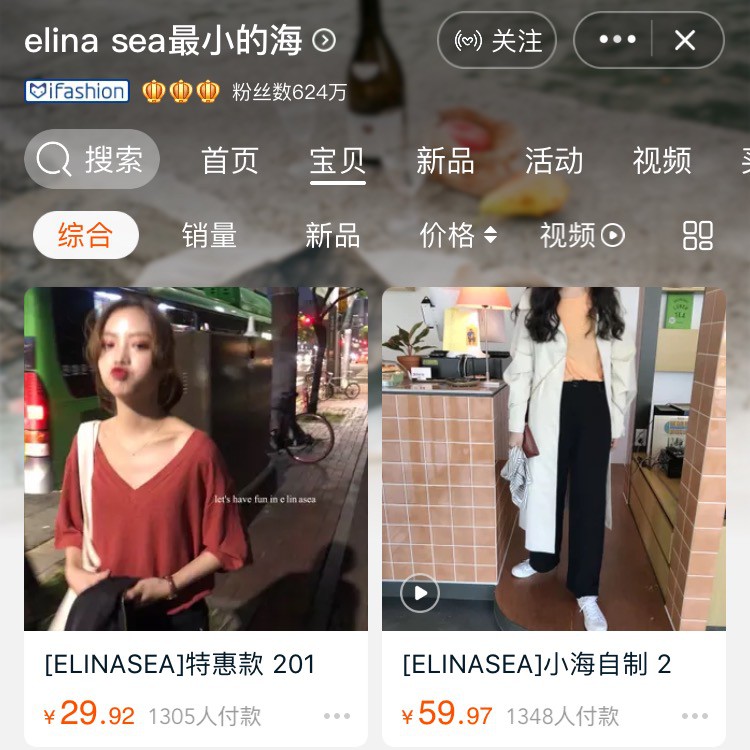Open more options for ¥29.92 item
Screen dimensions: 750x750
click(337, 716)
